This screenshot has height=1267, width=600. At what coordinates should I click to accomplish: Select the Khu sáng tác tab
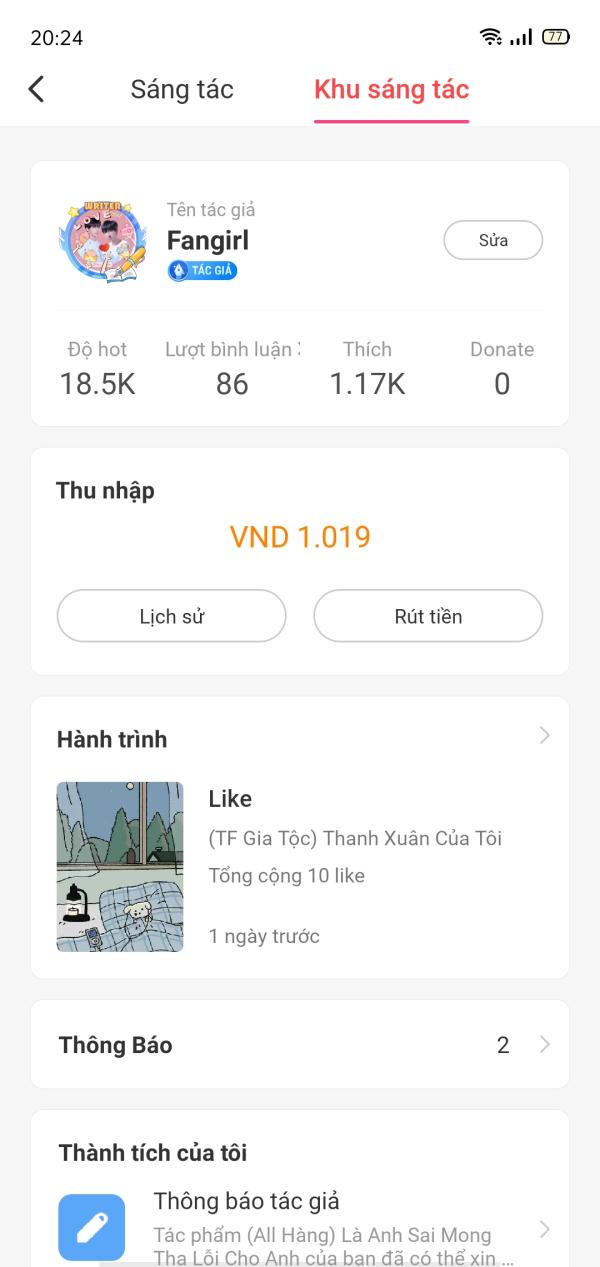coord(391,89)
